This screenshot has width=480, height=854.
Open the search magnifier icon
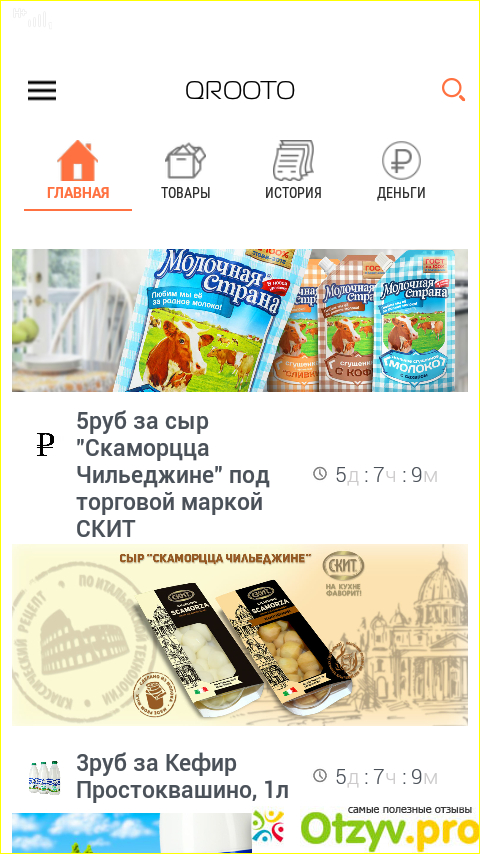453,90
